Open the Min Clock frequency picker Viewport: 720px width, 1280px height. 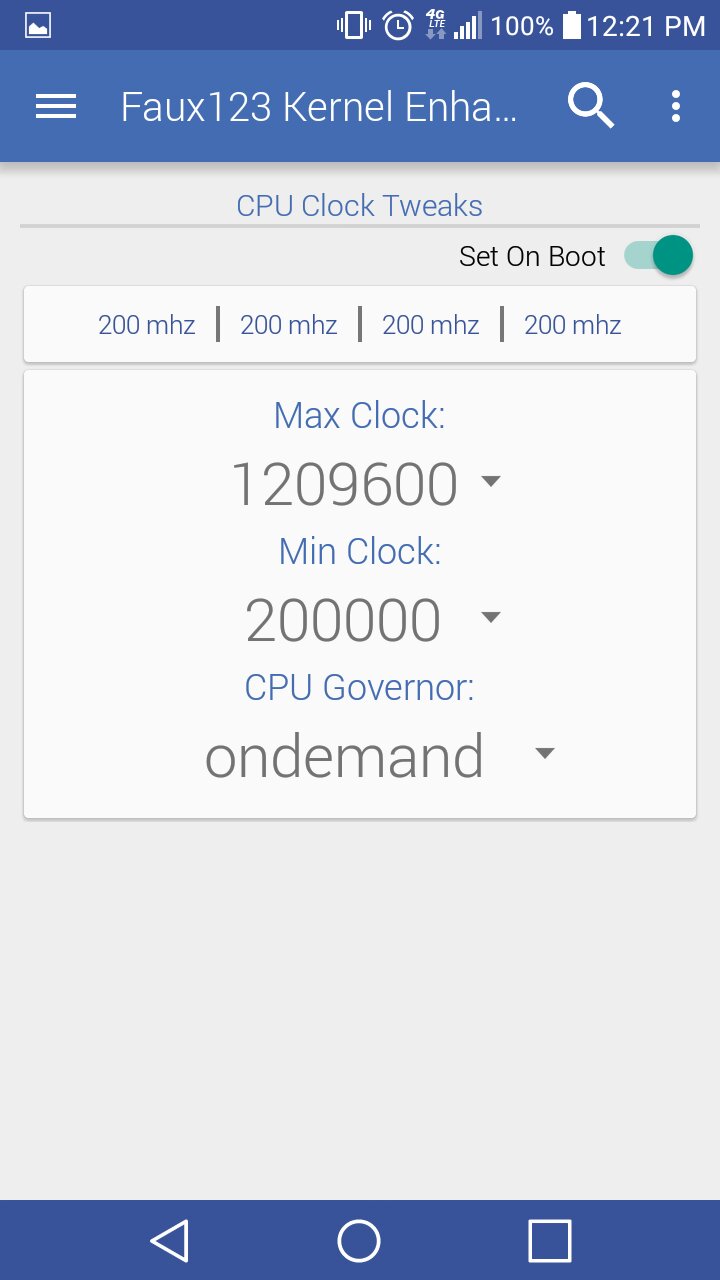(370, 619)
